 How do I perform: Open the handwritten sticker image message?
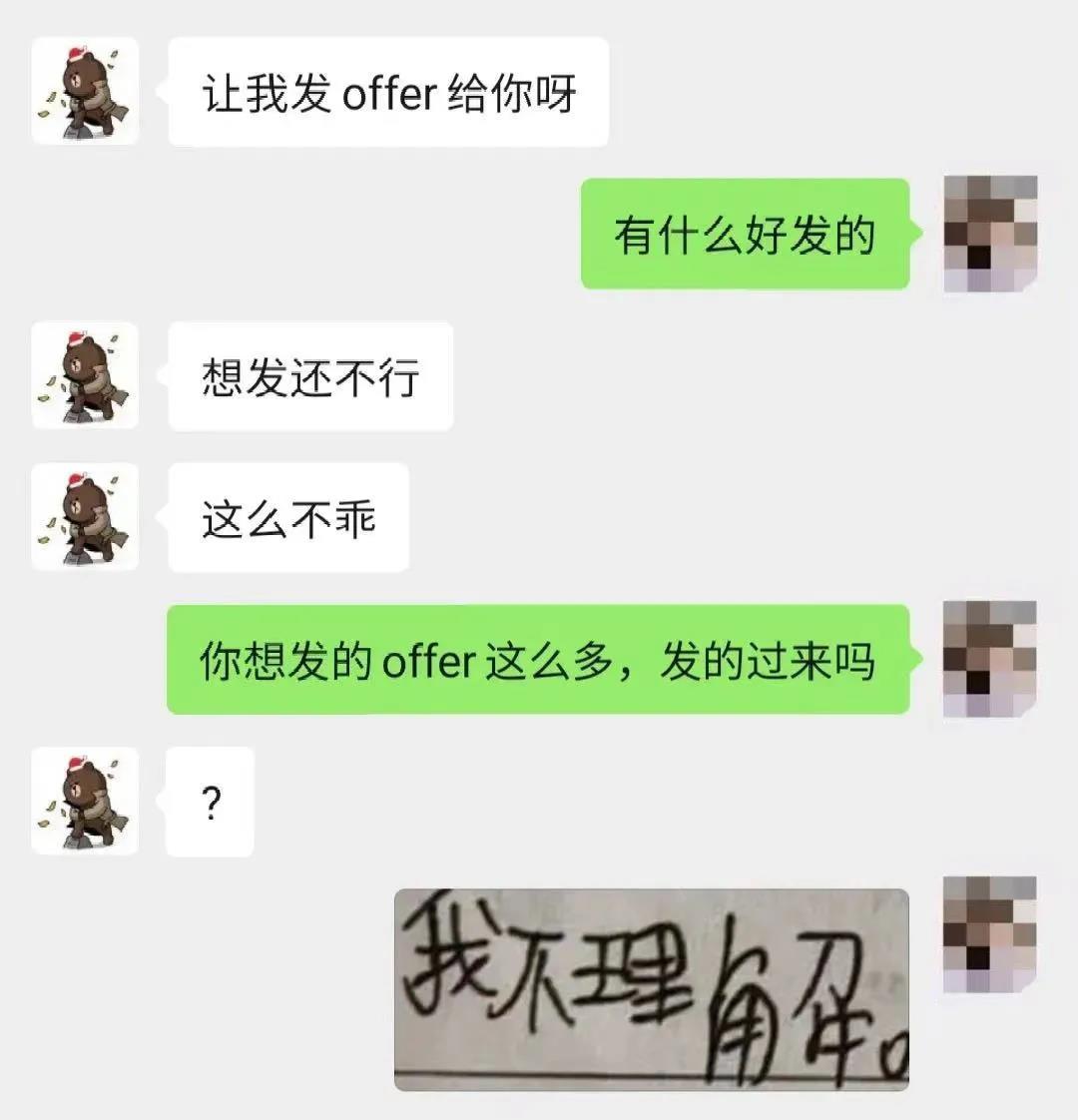651,988
